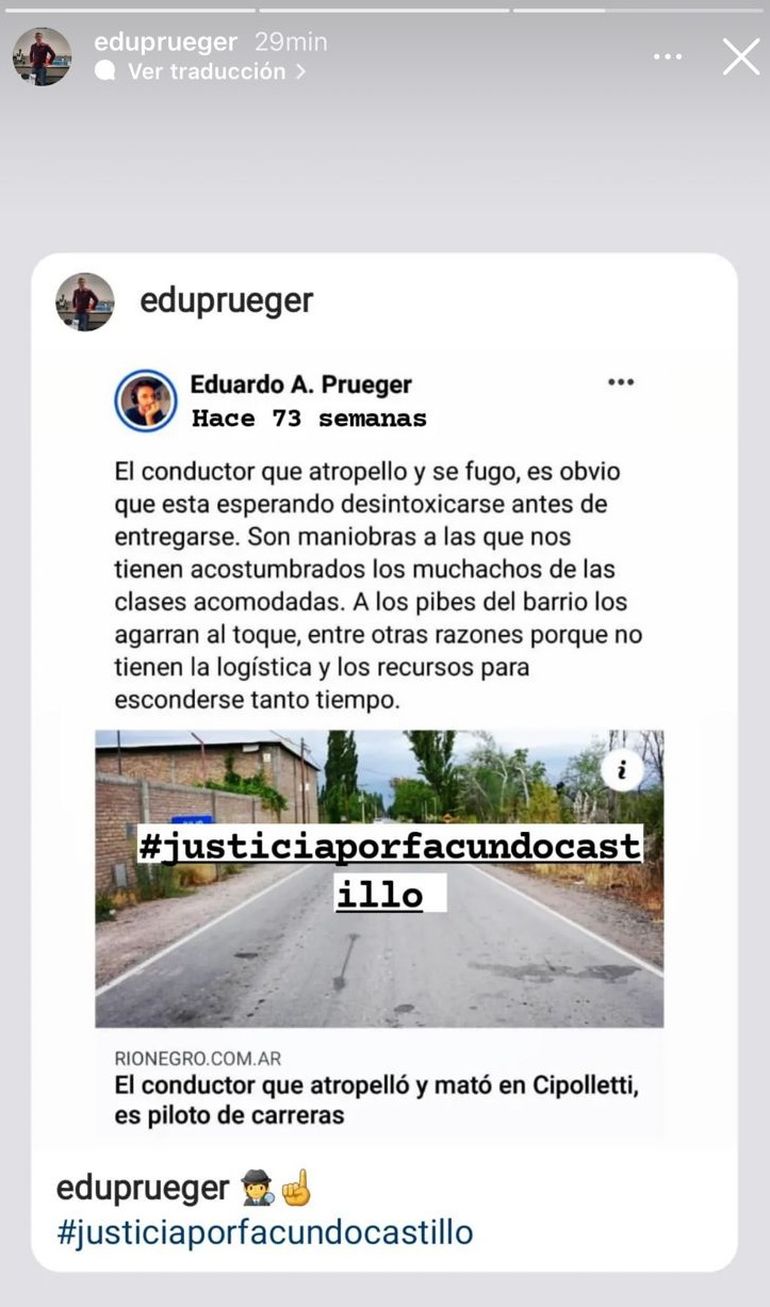This screenshot has width=770, height=1307.
Task: Close the story viewer
Action: click(x=740, y=57)
